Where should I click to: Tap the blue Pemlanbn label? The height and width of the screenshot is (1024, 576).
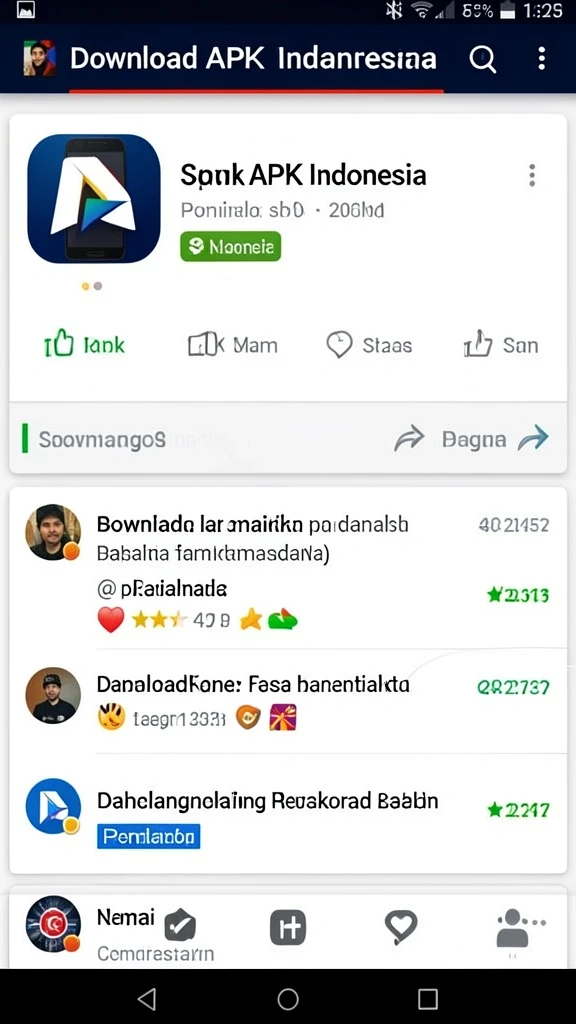pyautogui.click(x=148, y=836)
